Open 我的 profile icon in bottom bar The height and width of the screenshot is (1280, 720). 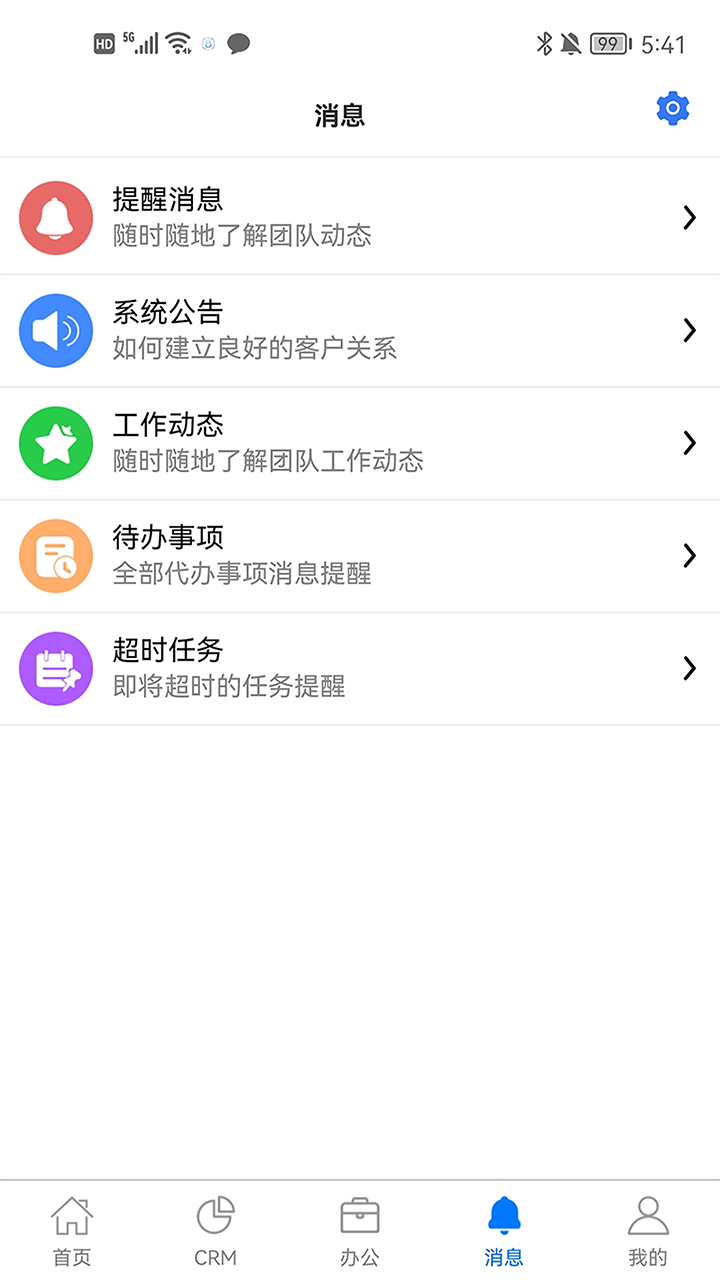click(647, 1218)
